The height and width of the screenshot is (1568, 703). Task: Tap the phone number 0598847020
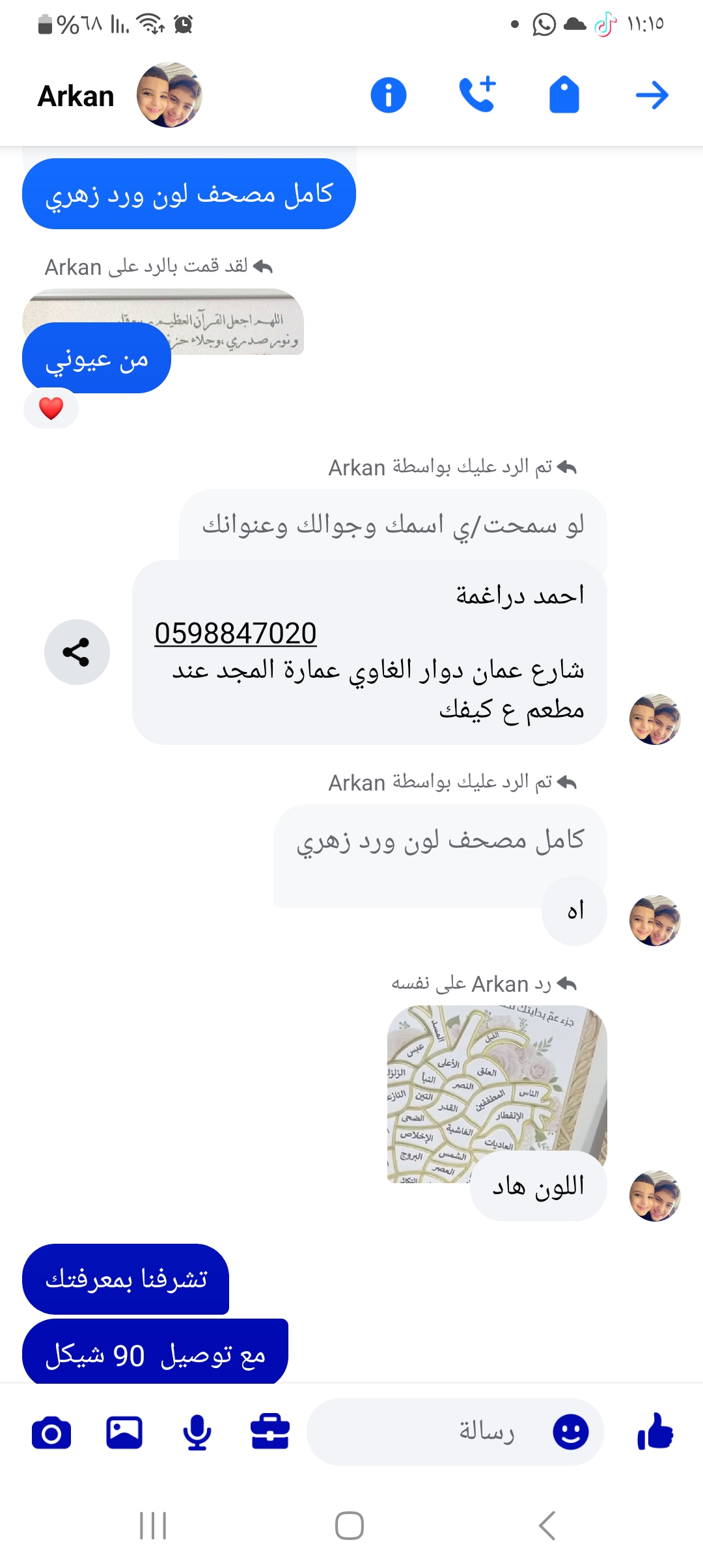tap(236, 634)
